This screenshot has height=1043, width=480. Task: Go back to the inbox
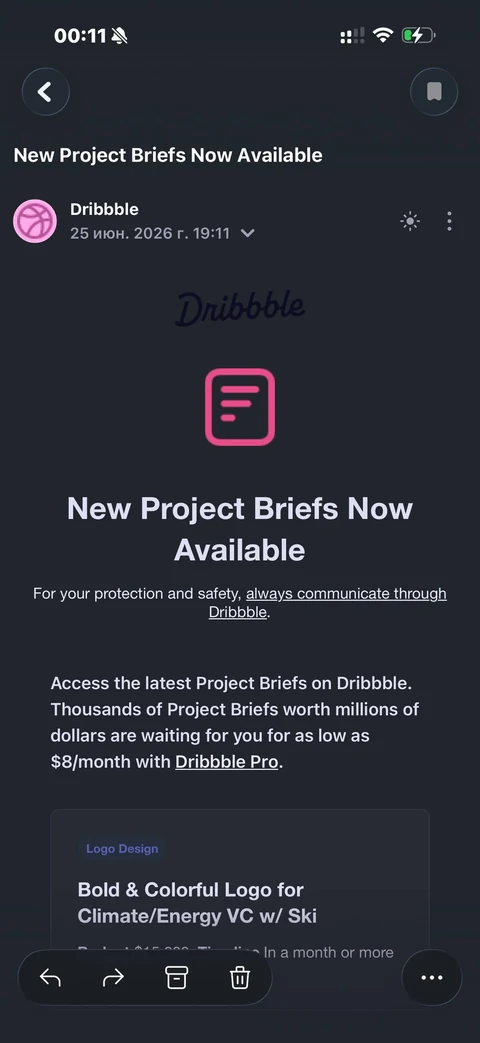[45, 92]
